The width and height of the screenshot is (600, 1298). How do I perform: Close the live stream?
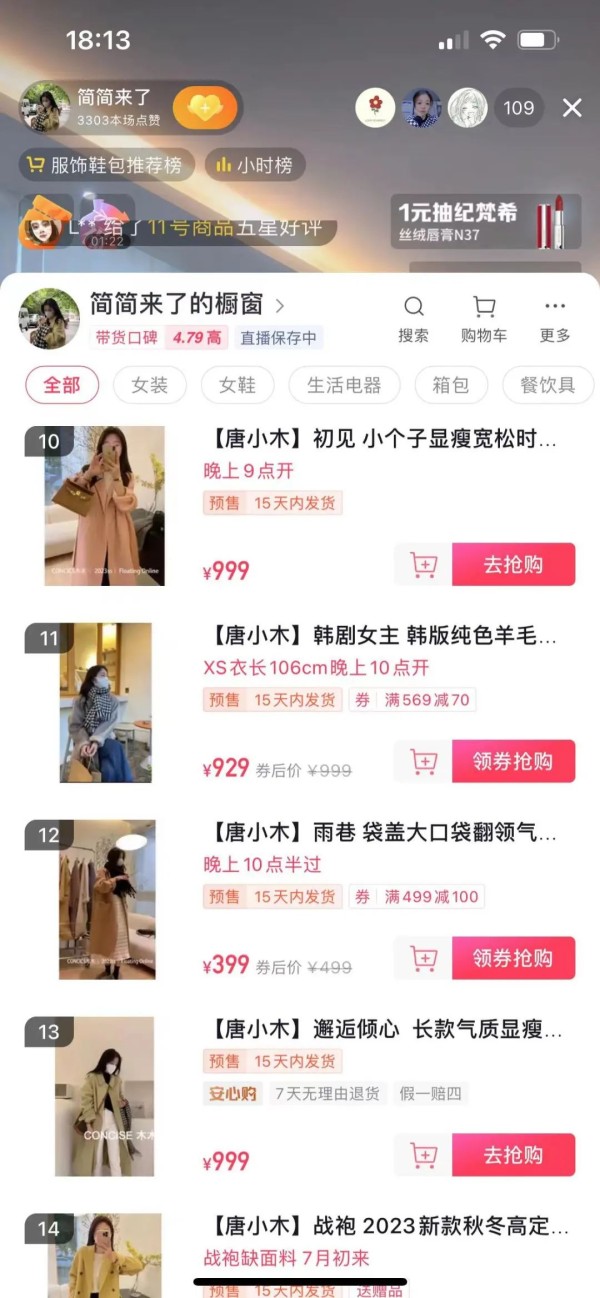(572, 108)
